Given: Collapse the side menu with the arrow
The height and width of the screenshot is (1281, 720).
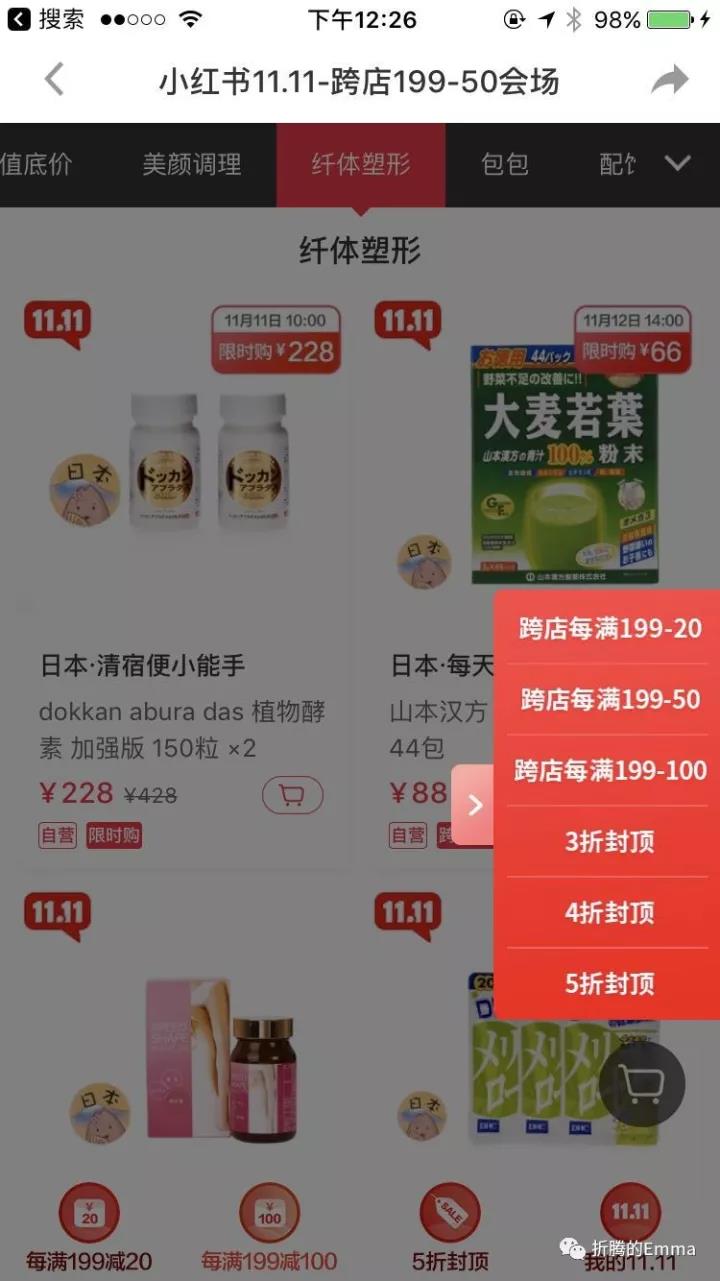Looking at the screenshot, I should point(474,805).
